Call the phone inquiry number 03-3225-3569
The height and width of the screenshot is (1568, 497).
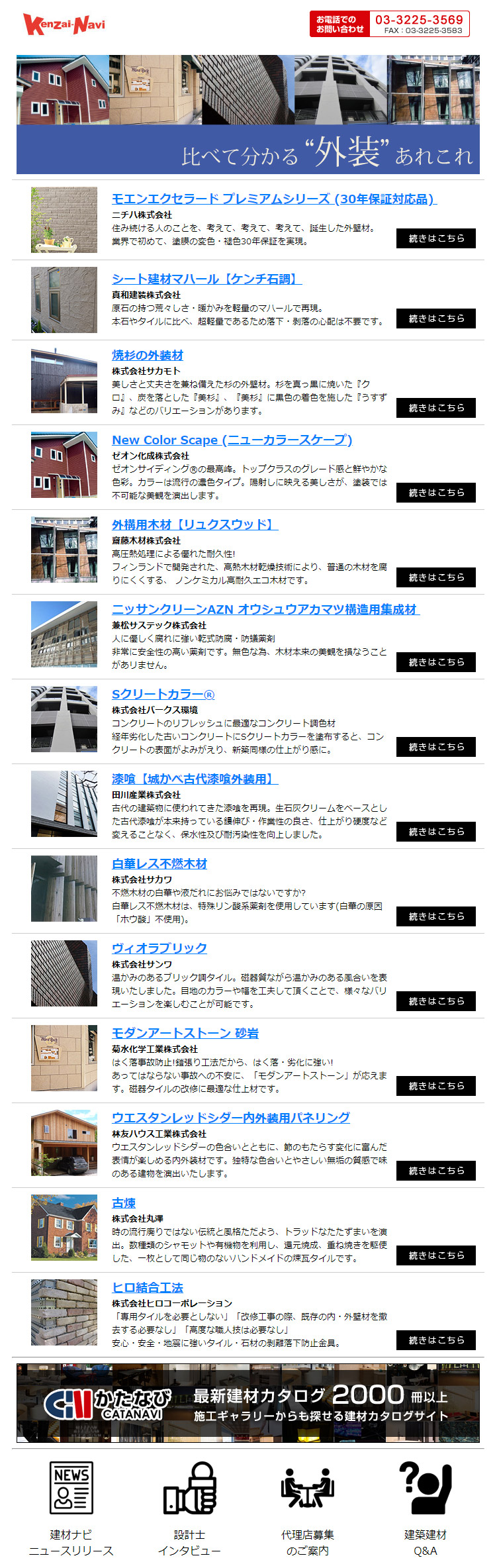tap(418, 20)
